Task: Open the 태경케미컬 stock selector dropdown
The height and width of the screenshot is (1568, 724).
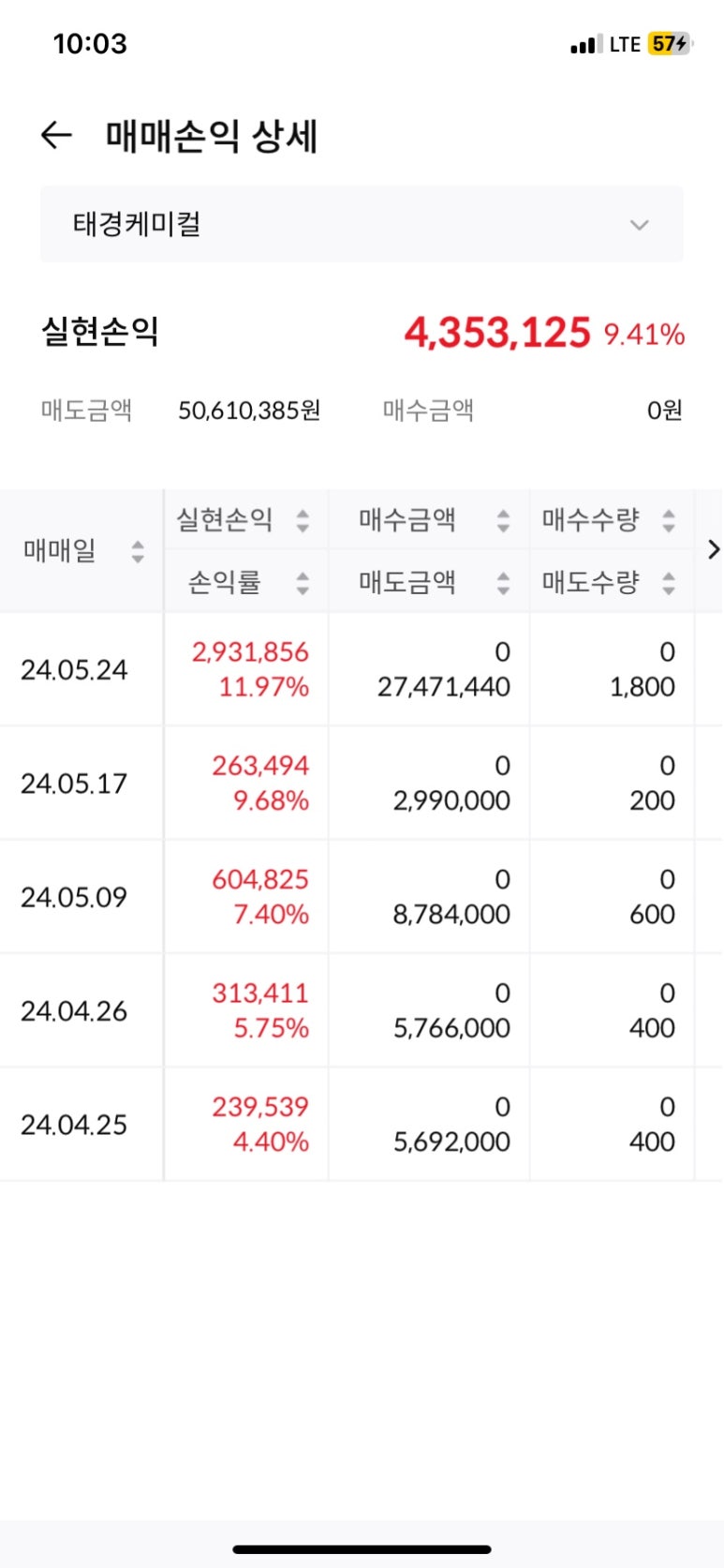Action: [361, 224]
